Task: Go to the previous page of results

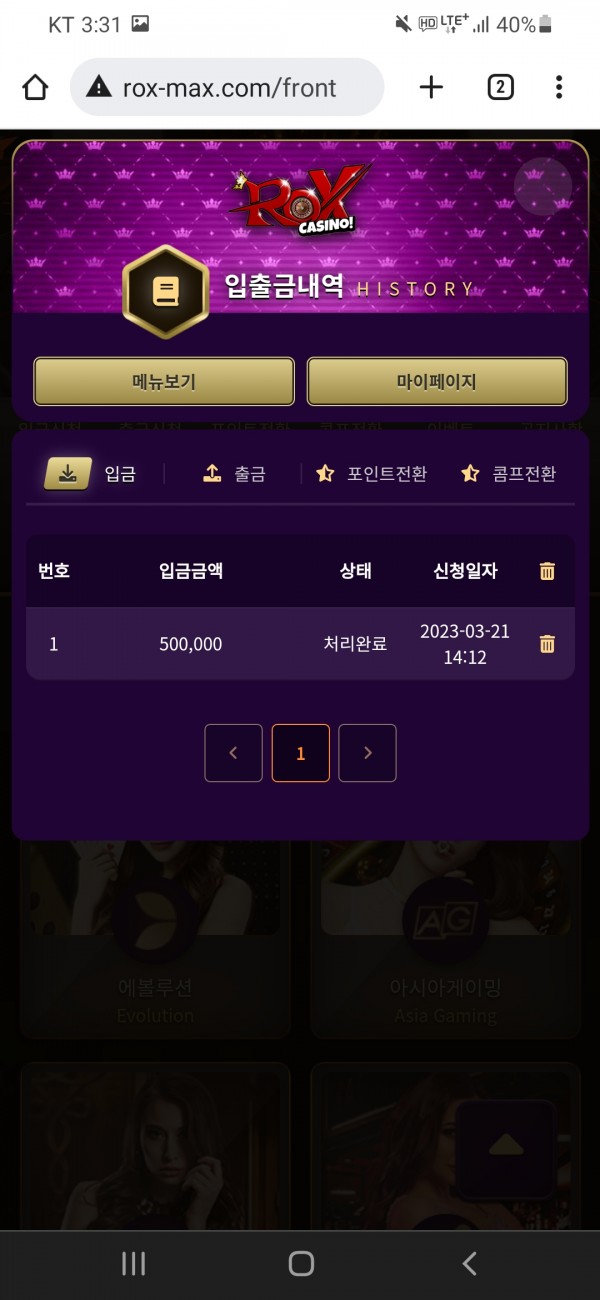Action: pos(233,753)
